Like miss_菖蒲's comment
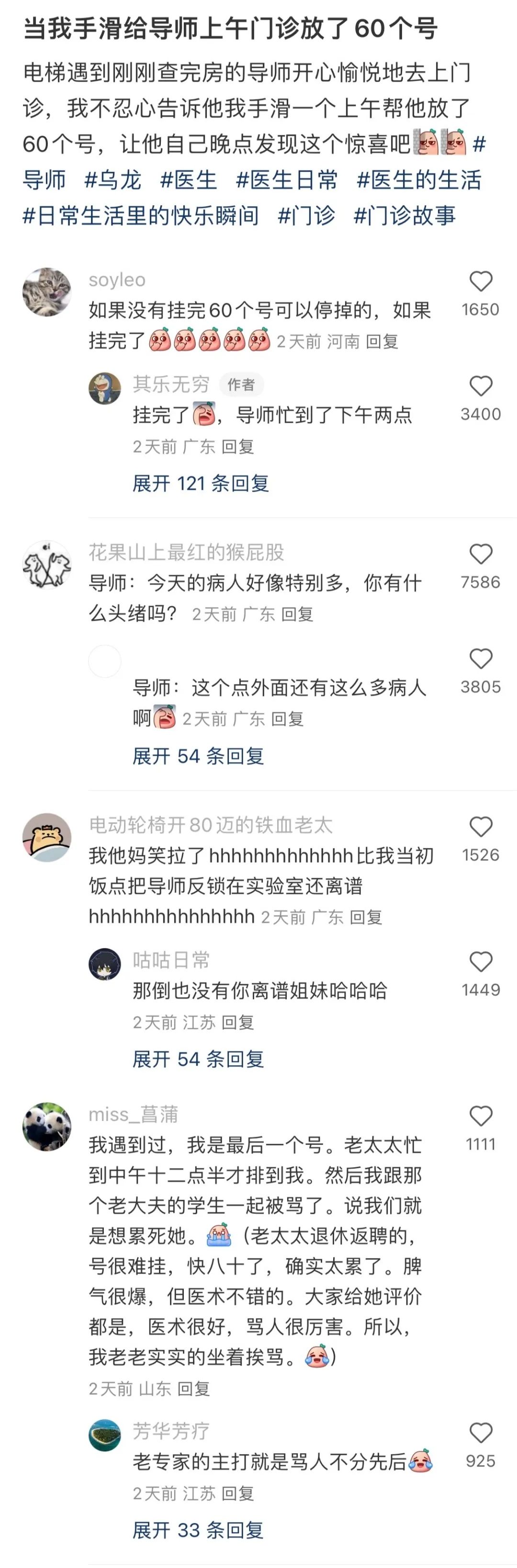 point(481,1116)
